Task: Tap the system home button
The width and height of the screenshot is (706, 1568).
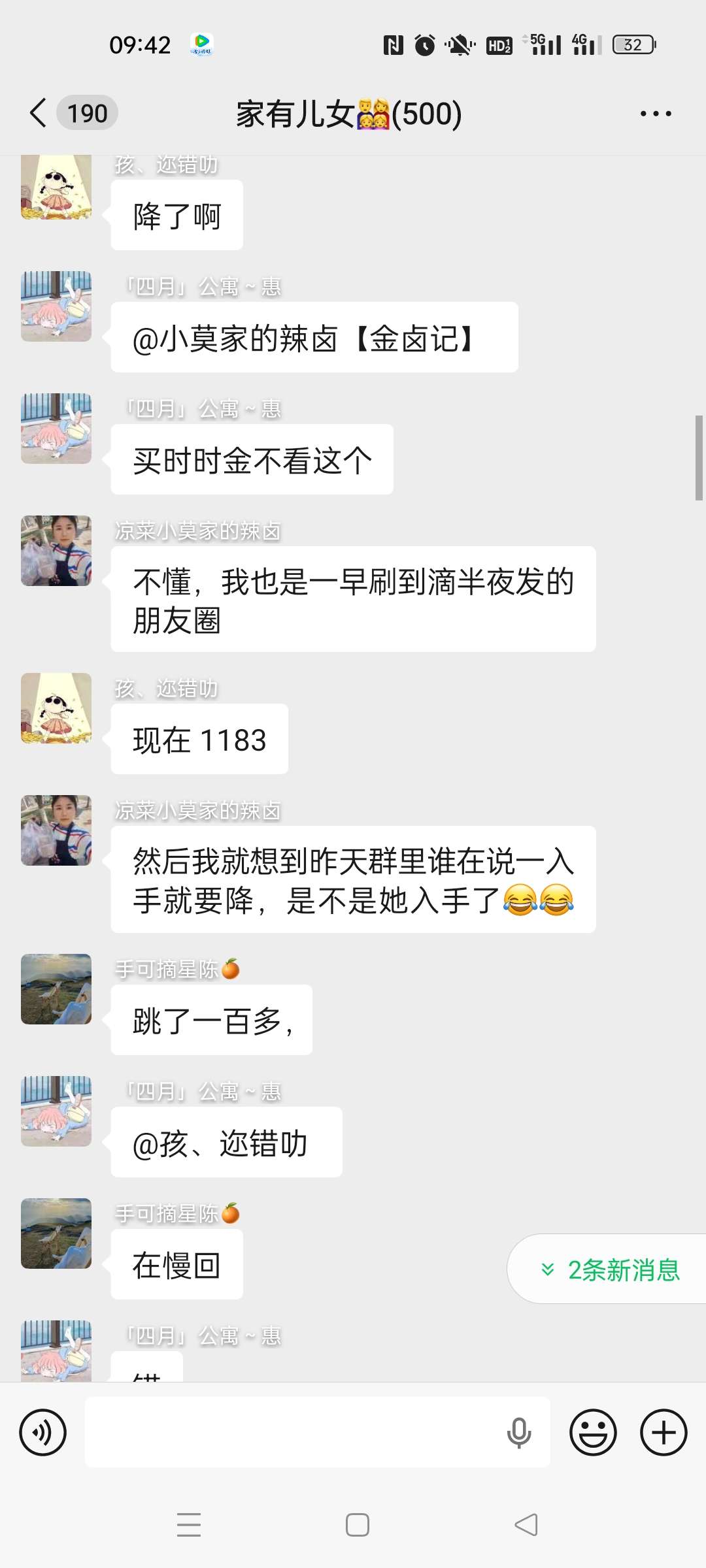Action: click(357, 1525)
